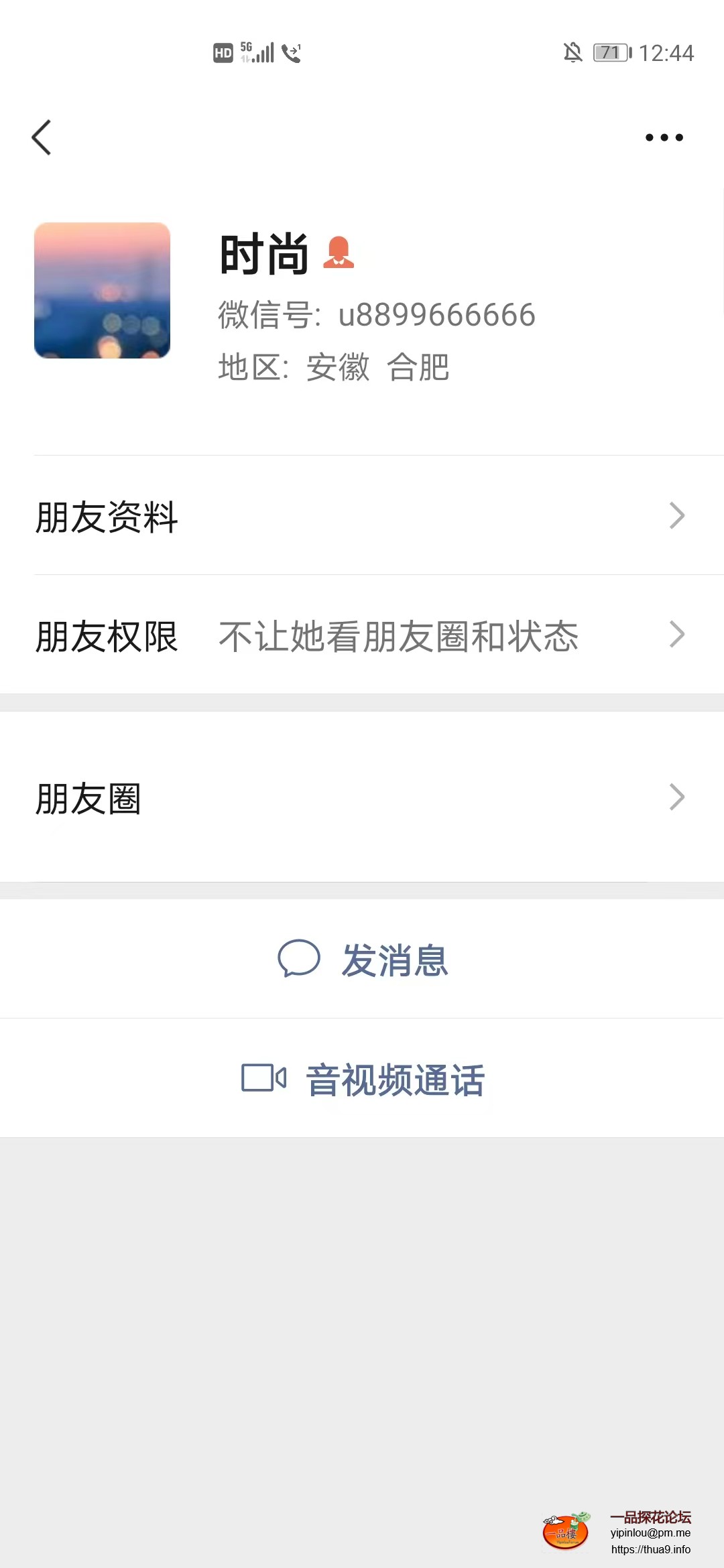Expand the 朋友资料 row chevron
Viewport: 724px width, 1568px height.
(x=676, y=516)
